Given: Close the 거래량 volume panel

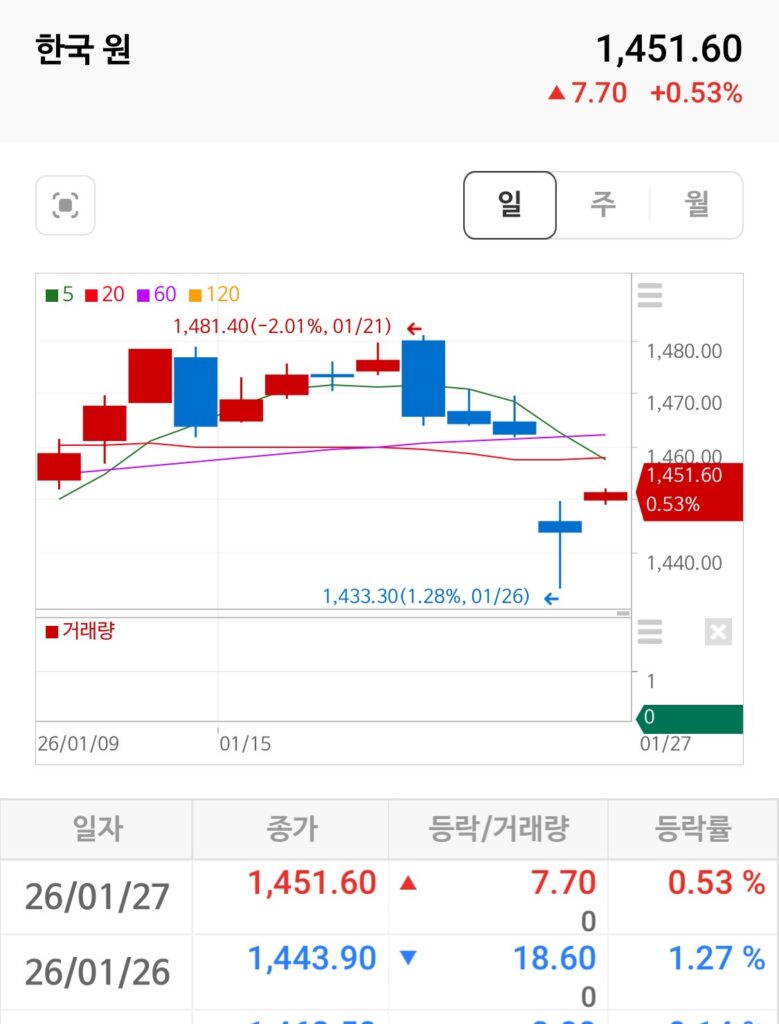Looking at the screenshot, I should tap(718, 632).
